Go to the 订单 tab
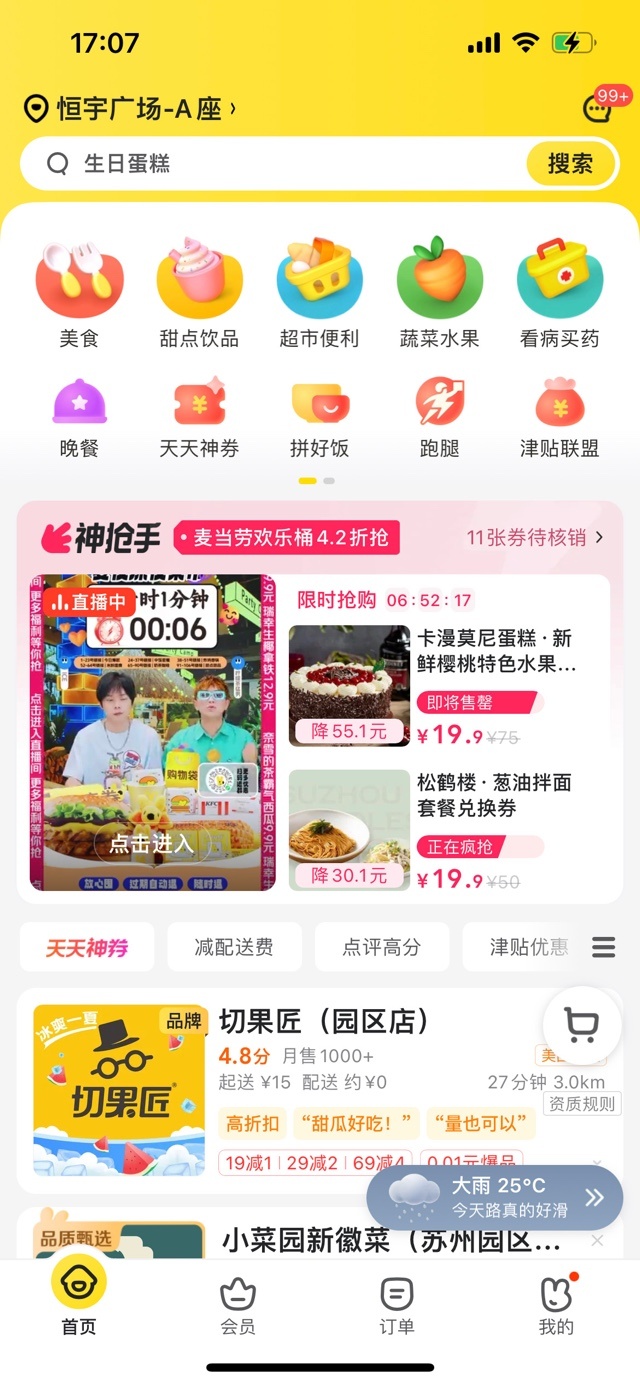This screenshot has width=640, height=1385. point(397,1306)
